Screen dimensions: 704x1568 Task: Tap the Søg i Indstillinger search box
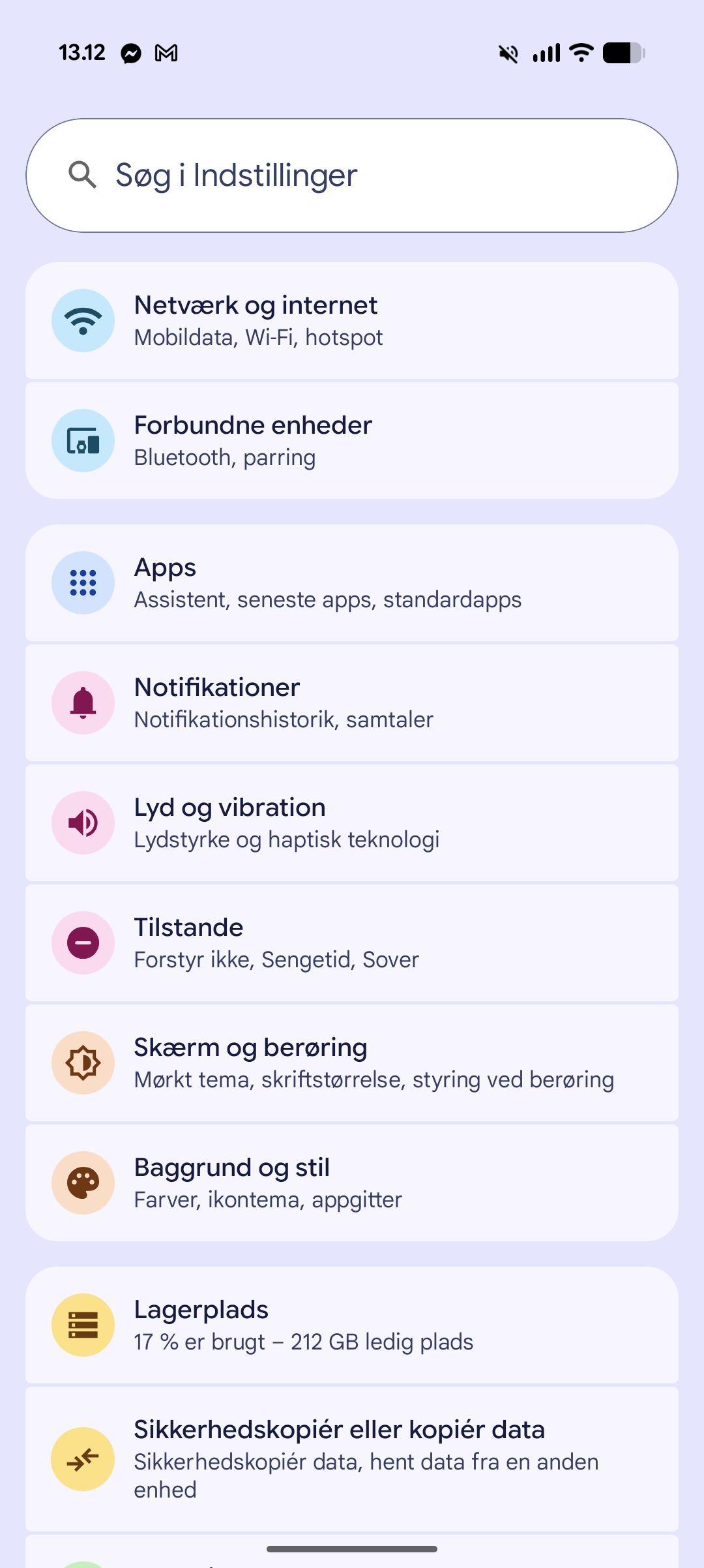pos(352,175)
